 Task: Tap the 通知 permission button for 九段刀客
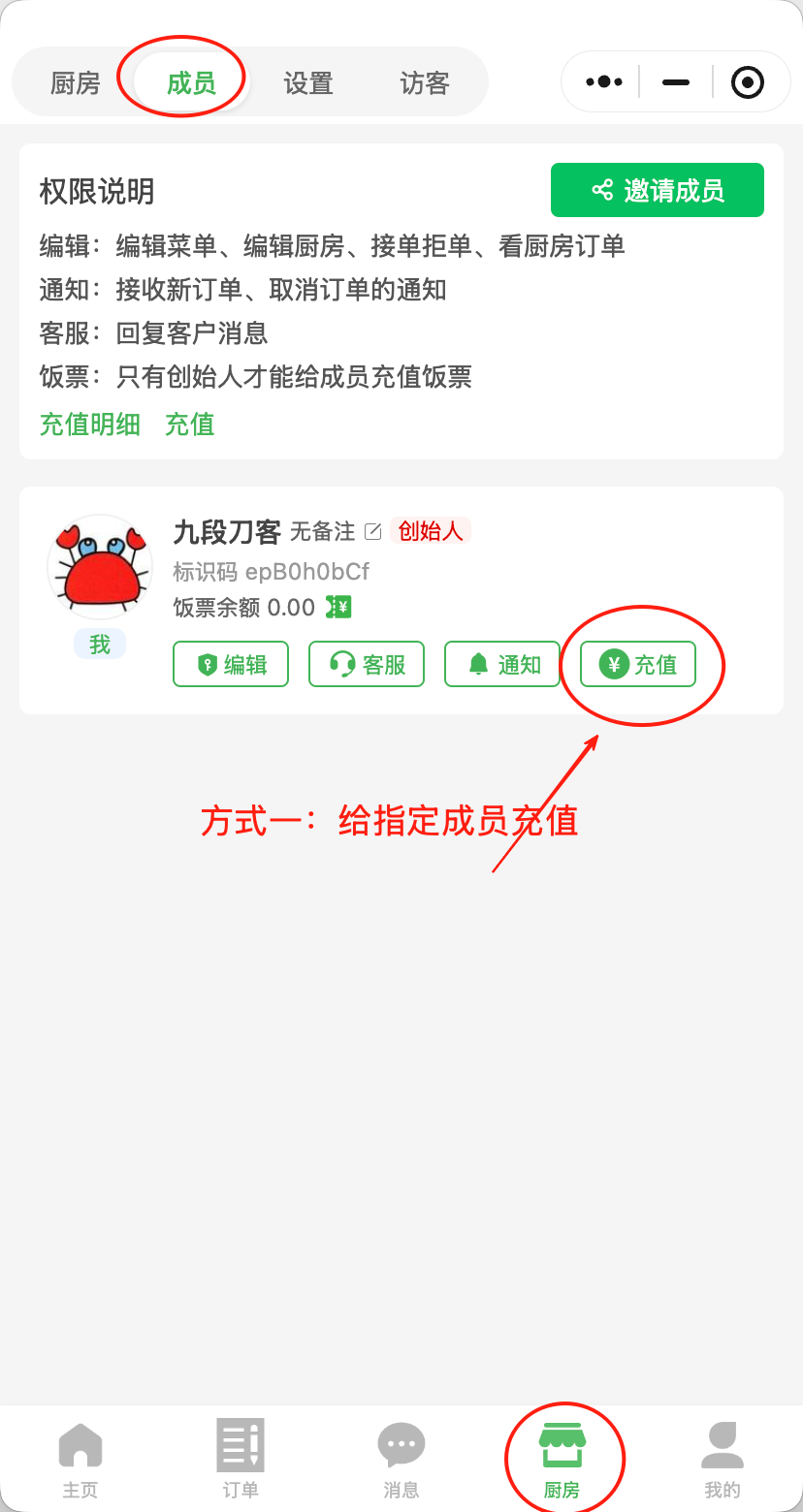(502, 664)
